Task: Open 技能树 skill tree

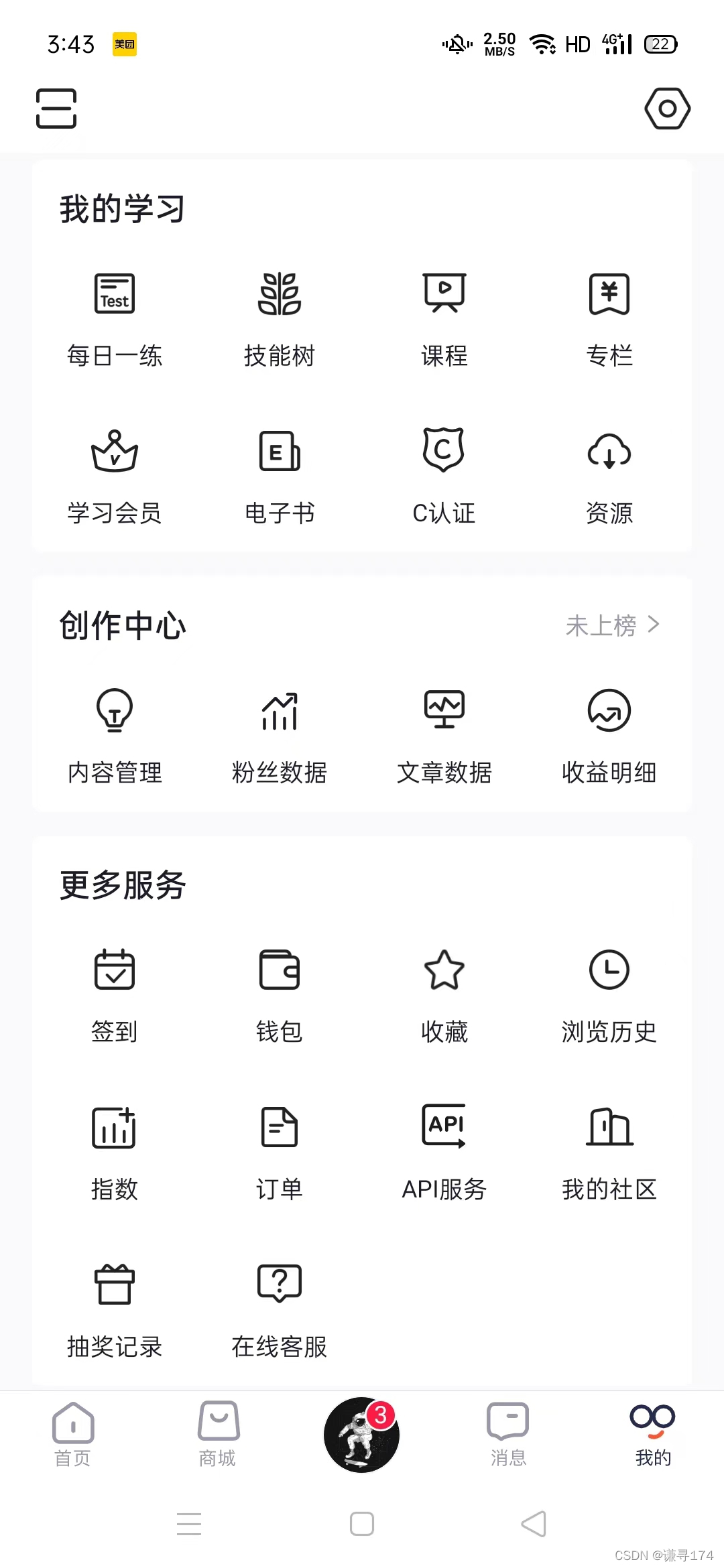Action: [x=280, y=320]
